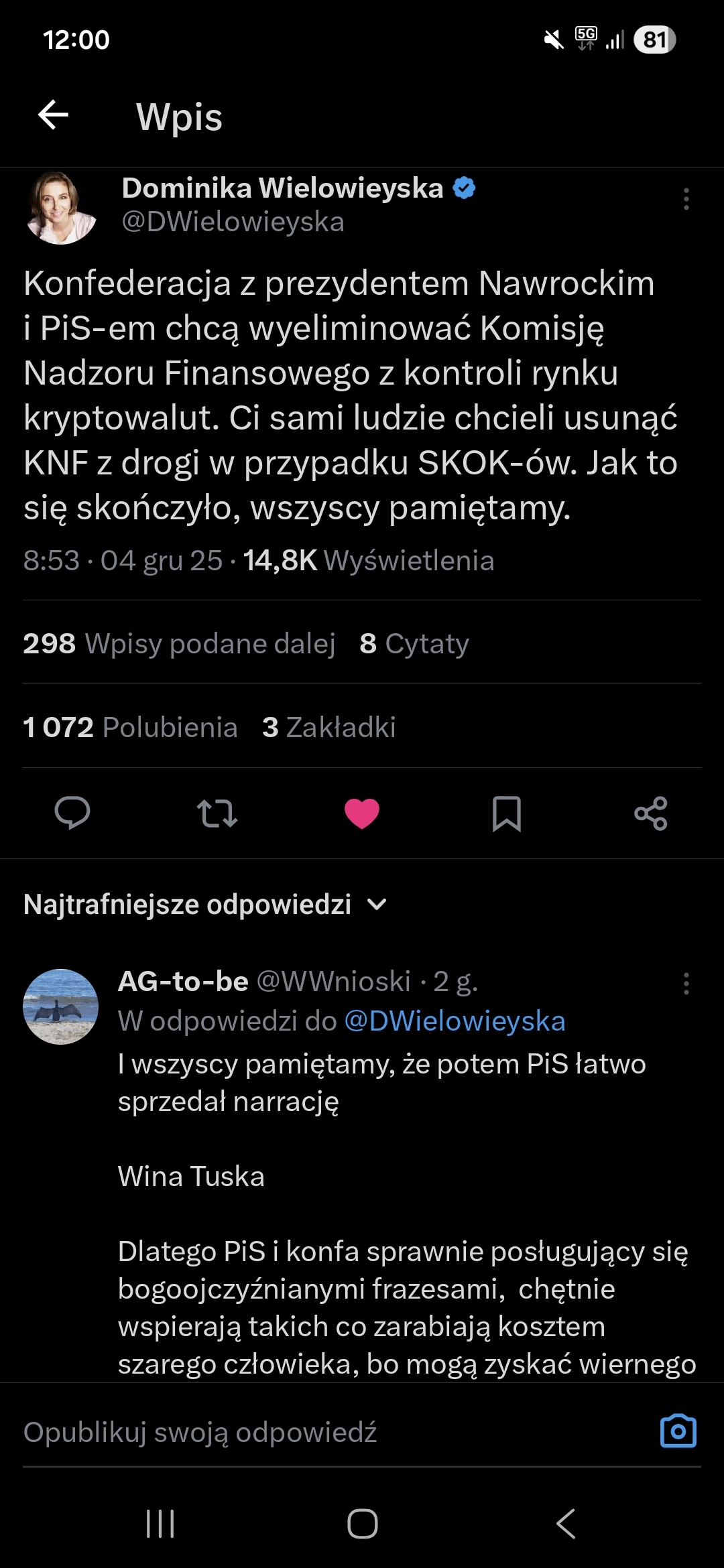Image resolution: width=724 pixels, height=1568 pixels.
Task: Open recent apps from the navigation bar
Action: click(160, 1524)
